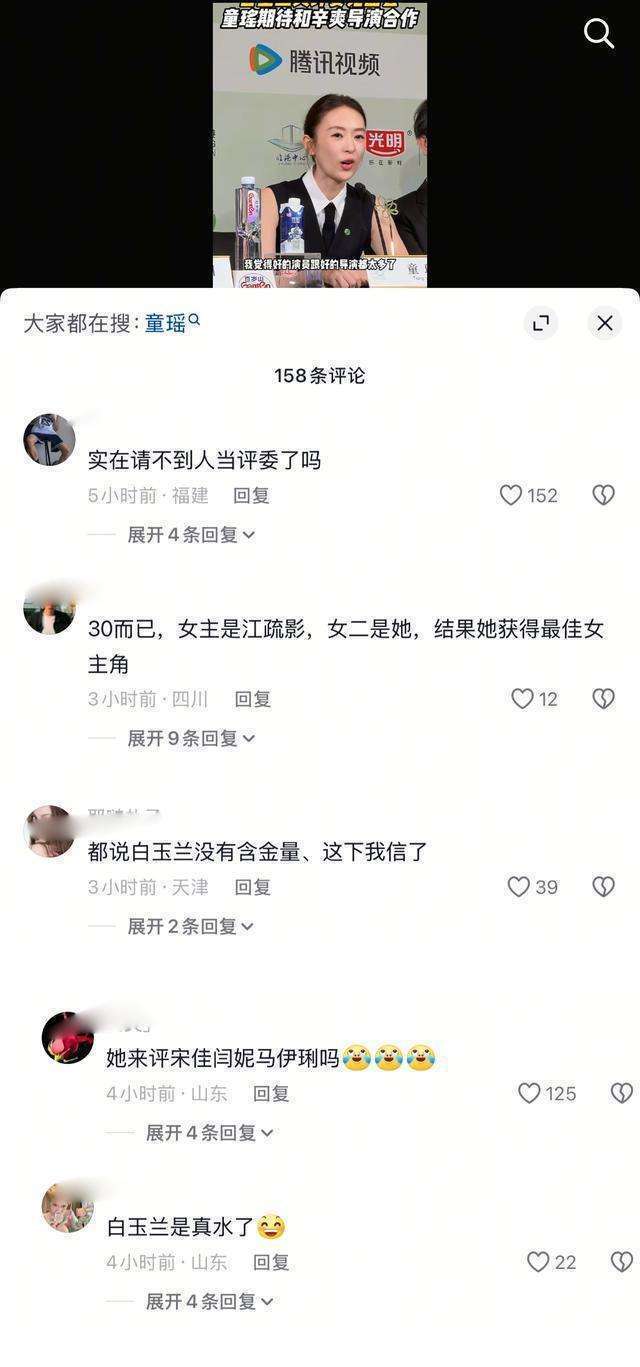Expand 4 replies under the 福建 comment
This screenshot has width=640, height=1367.
coord(190,535)
